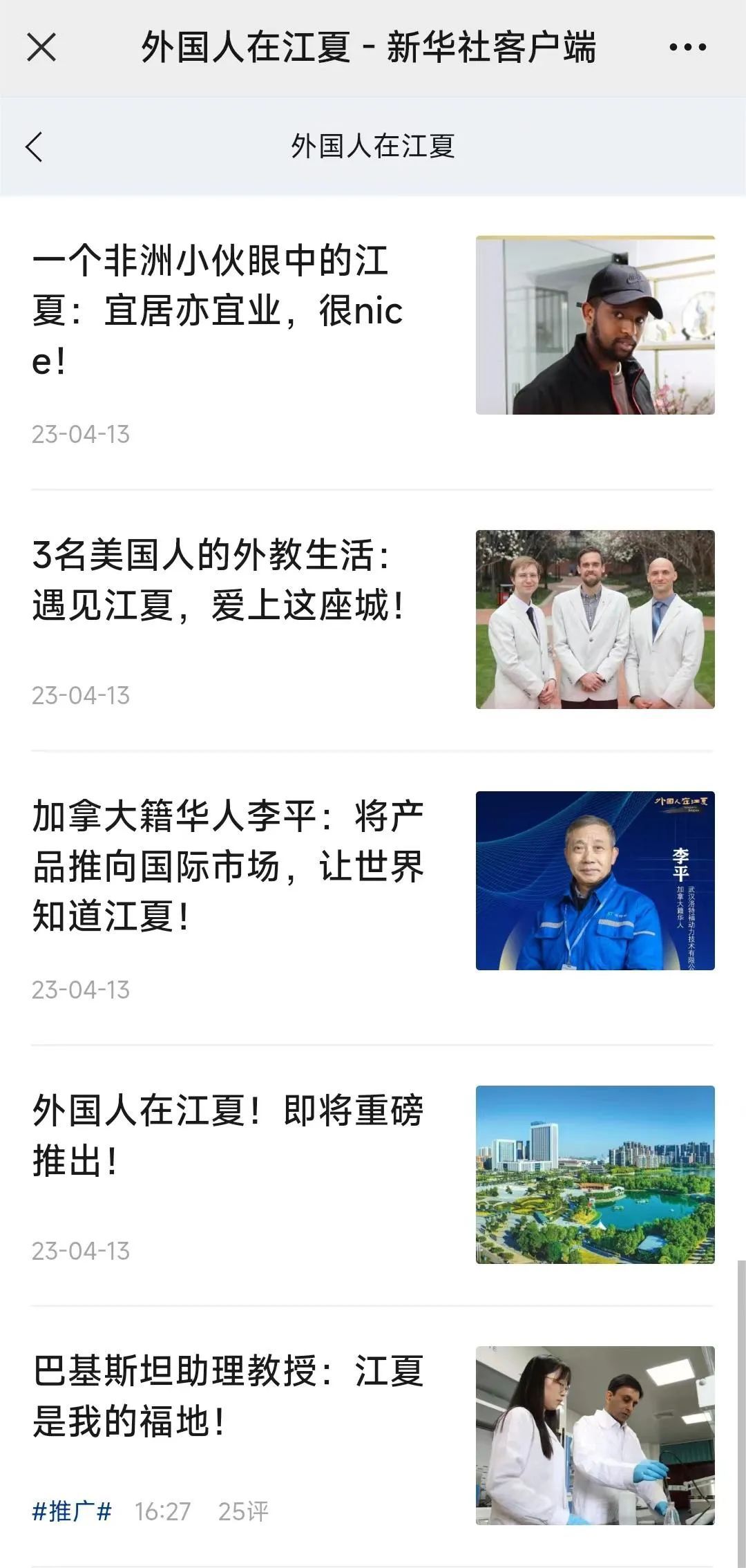Open the three-dot overflow menu
Image resolution: width=746 pixels, height=1568 pixels.
click(x=687, y=48)
